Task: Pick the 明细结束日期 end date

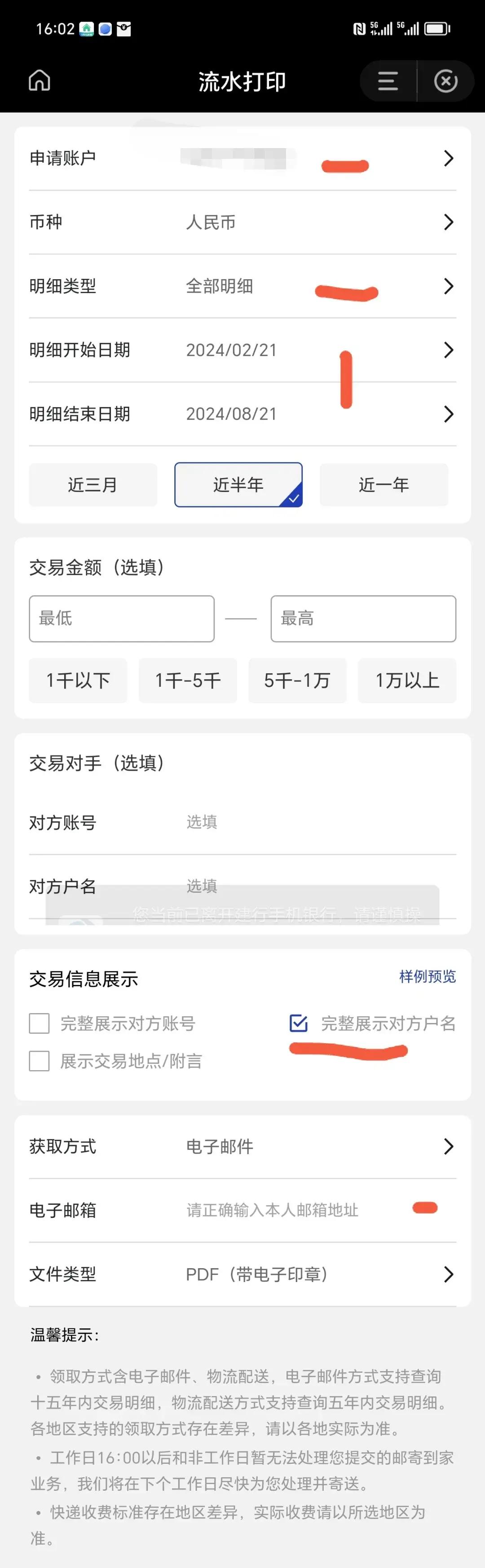Action: click(242, 414)
